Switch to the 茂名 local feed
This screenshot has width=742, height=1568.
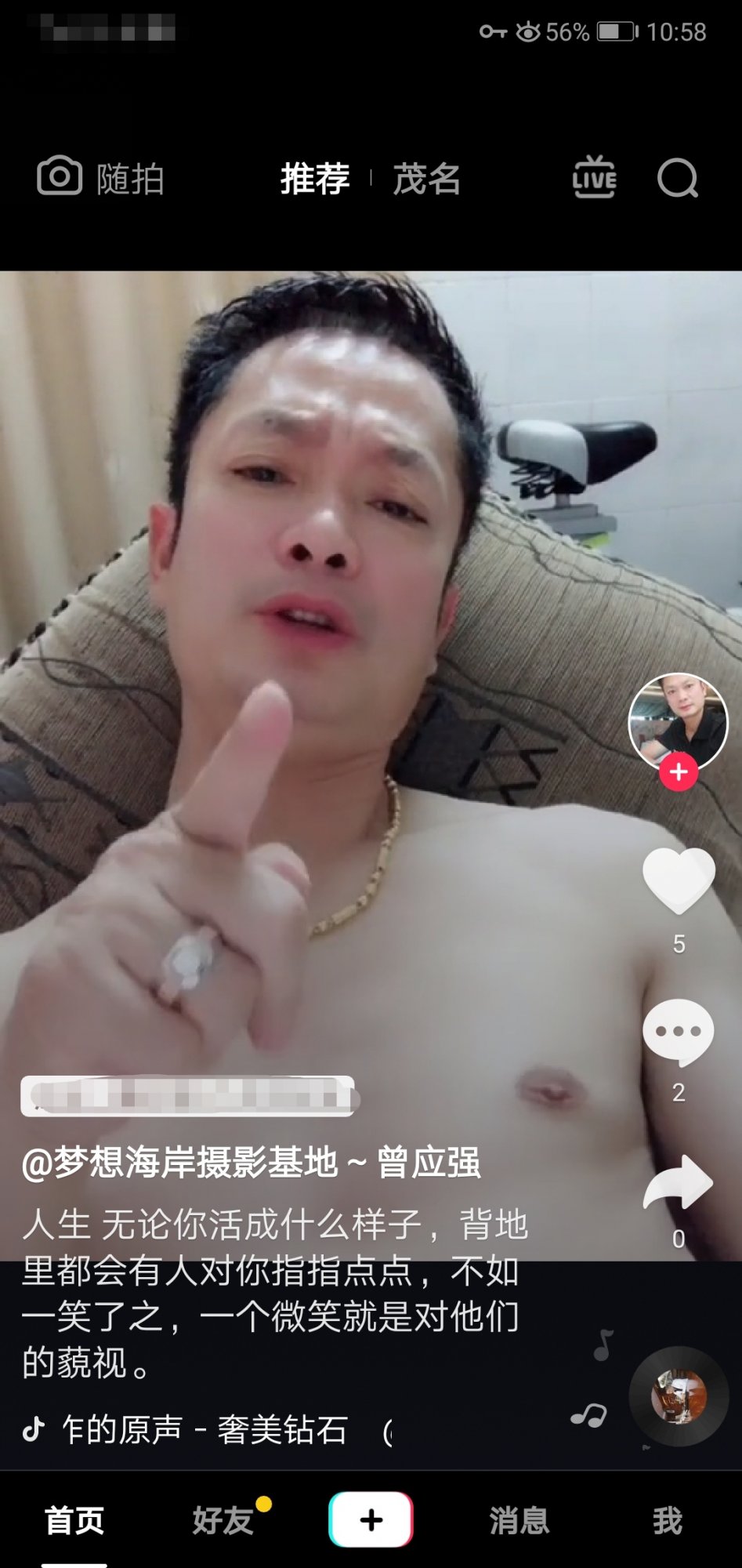pyautogui.click(x=426, y=179)
